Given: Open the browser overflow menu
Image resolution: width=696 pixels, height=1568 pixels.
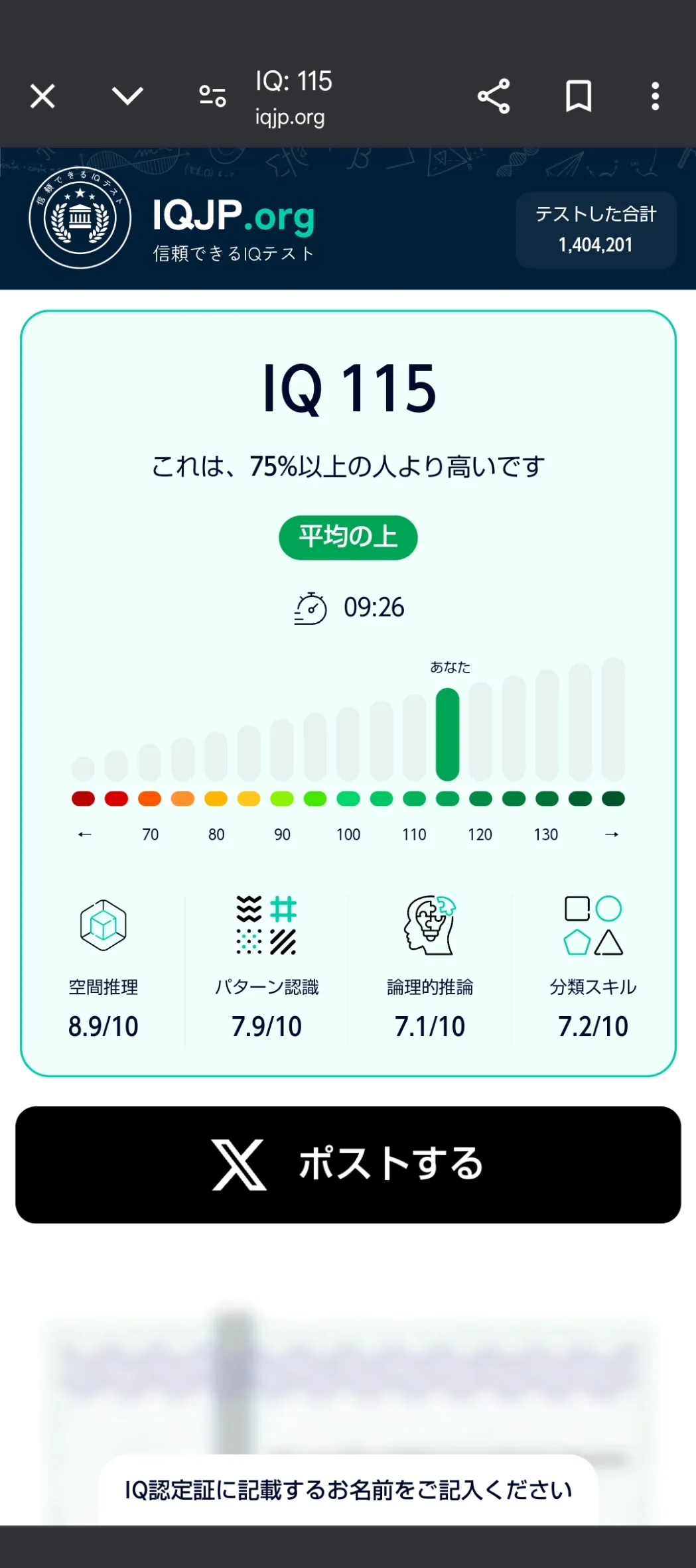Looking at the screenshot, I should pos(655,97).
